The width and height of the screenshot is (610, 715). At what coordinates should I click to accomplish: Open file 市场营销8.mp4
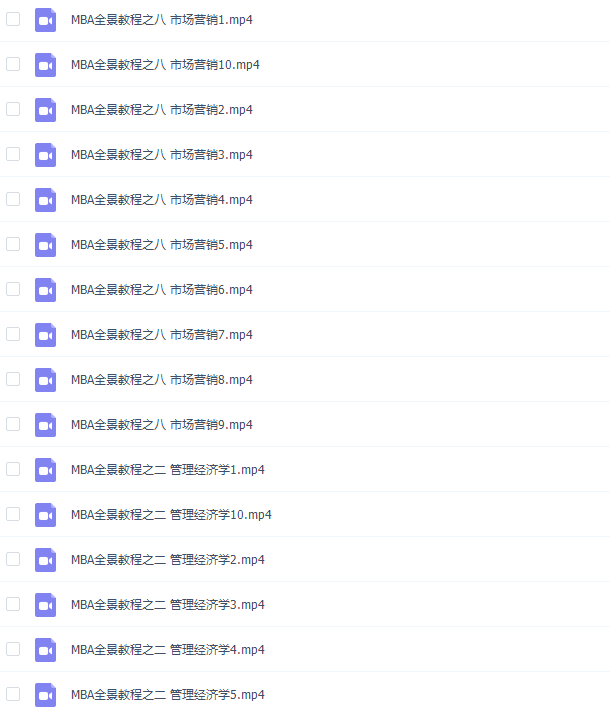(x=161, y=380)
